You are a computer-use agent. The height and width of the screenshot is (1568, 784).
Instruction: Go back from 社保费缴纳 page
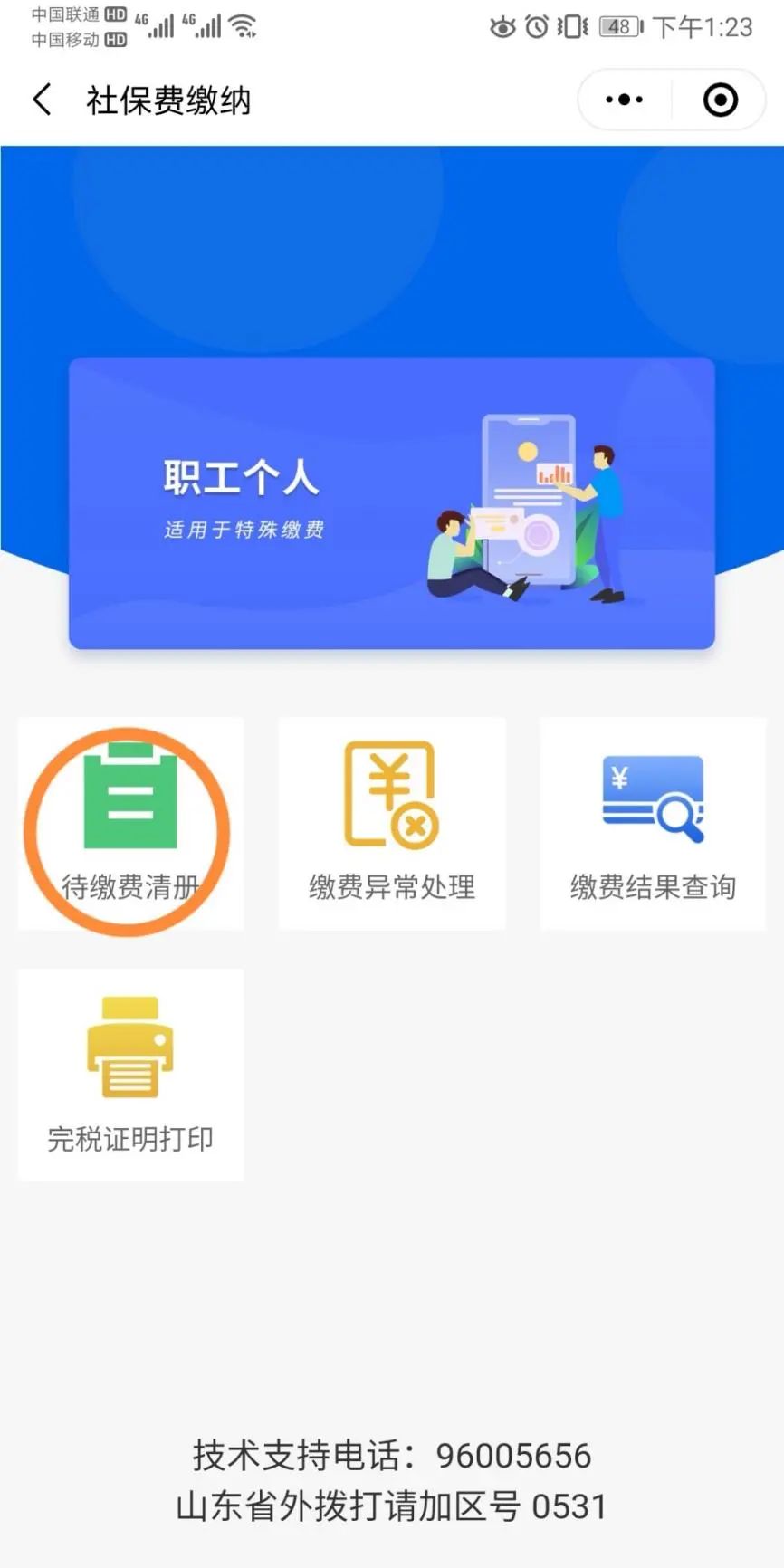tap(42, 100)
